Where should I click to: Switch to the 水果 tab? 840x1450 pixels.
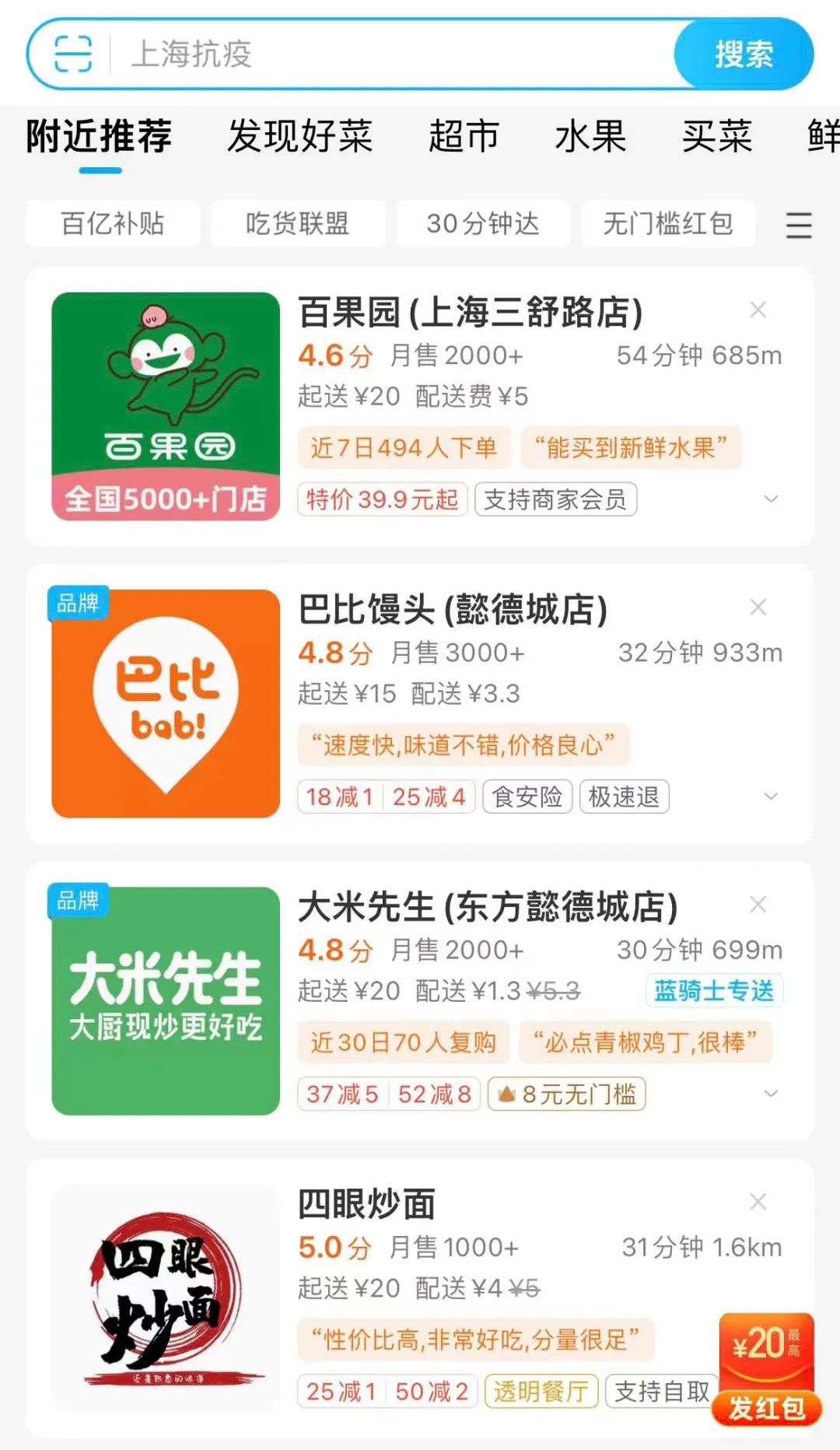click(x=590, y=137)
